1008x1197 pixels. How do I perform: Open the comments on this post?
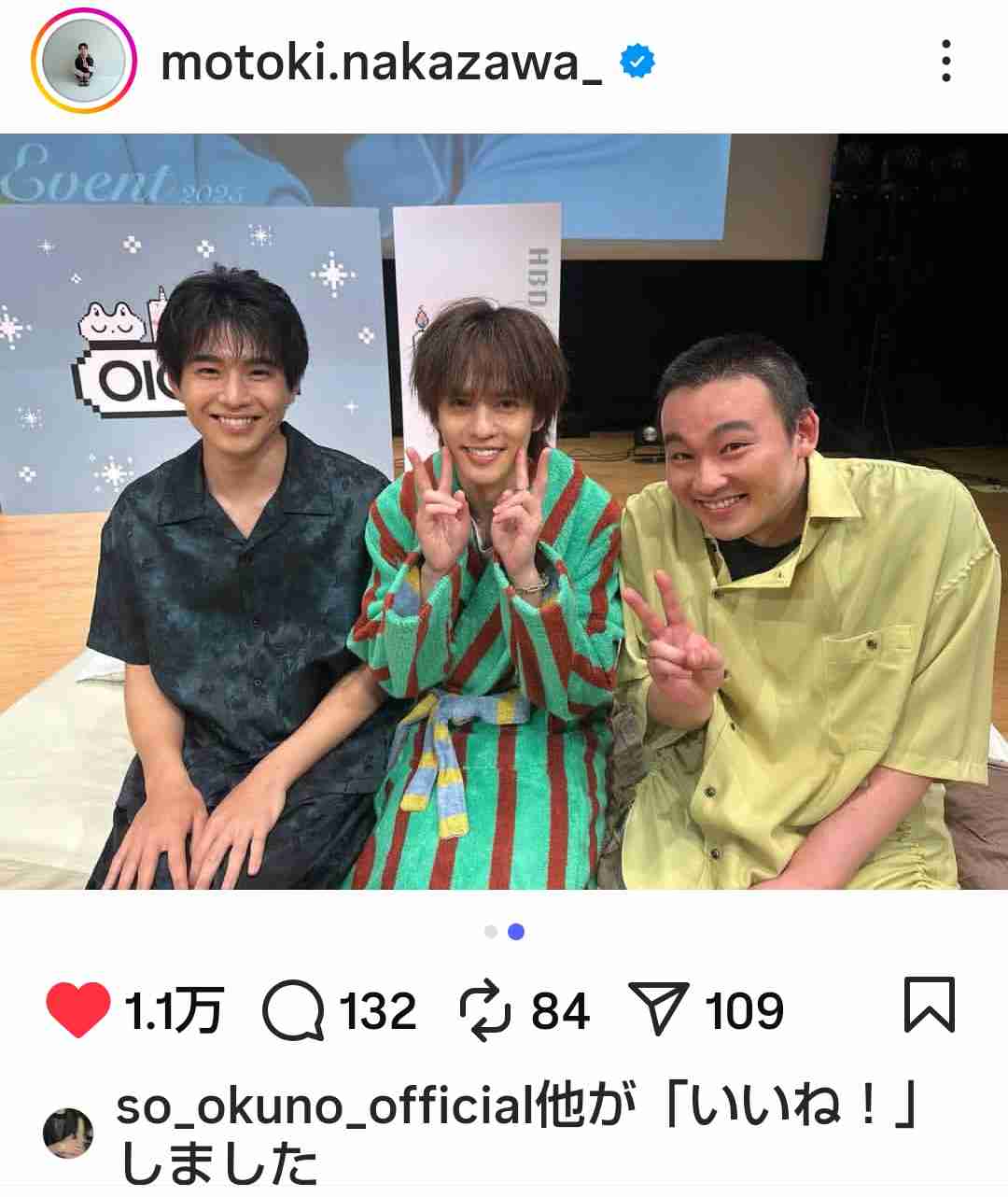pyautogui.click(x=294, y=1010)
